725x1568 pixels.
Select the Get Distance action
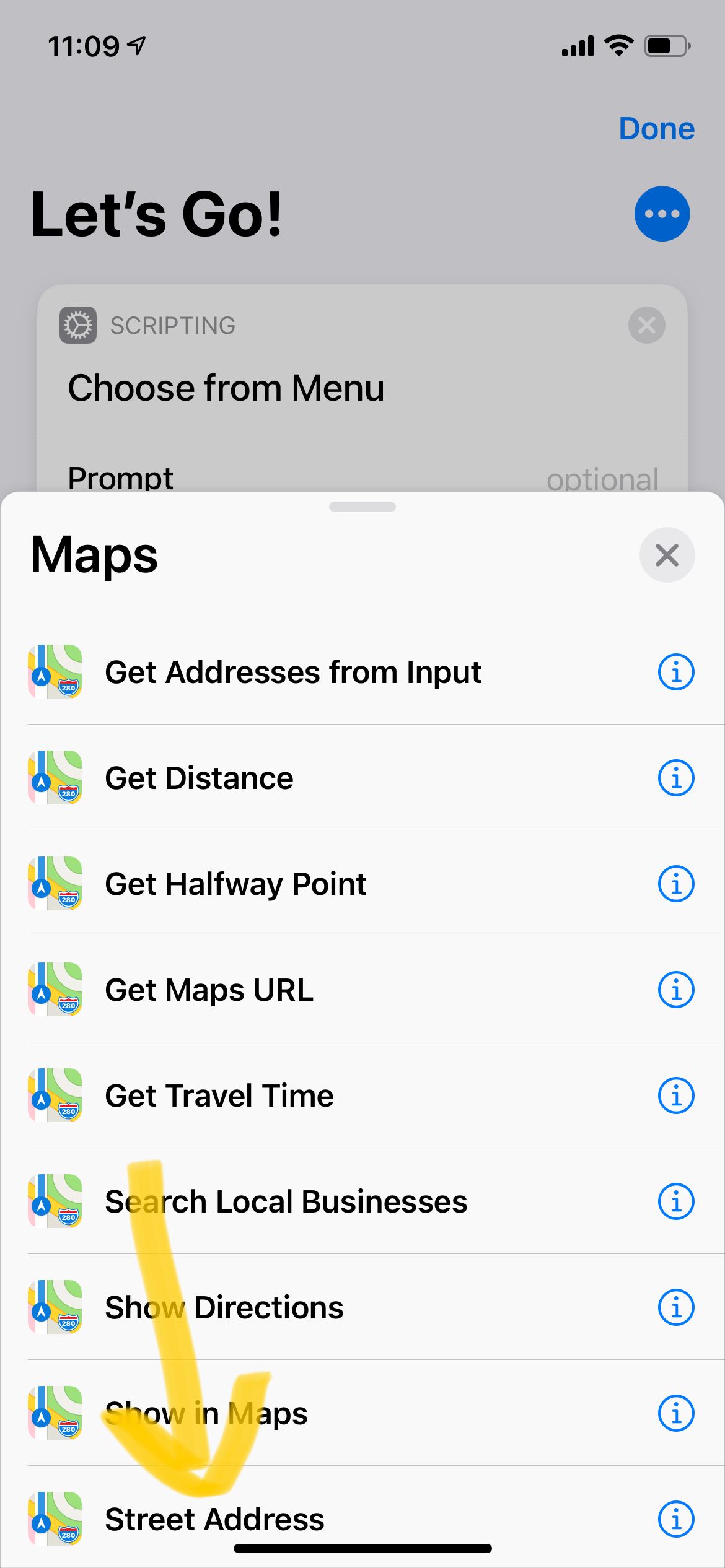199,778
